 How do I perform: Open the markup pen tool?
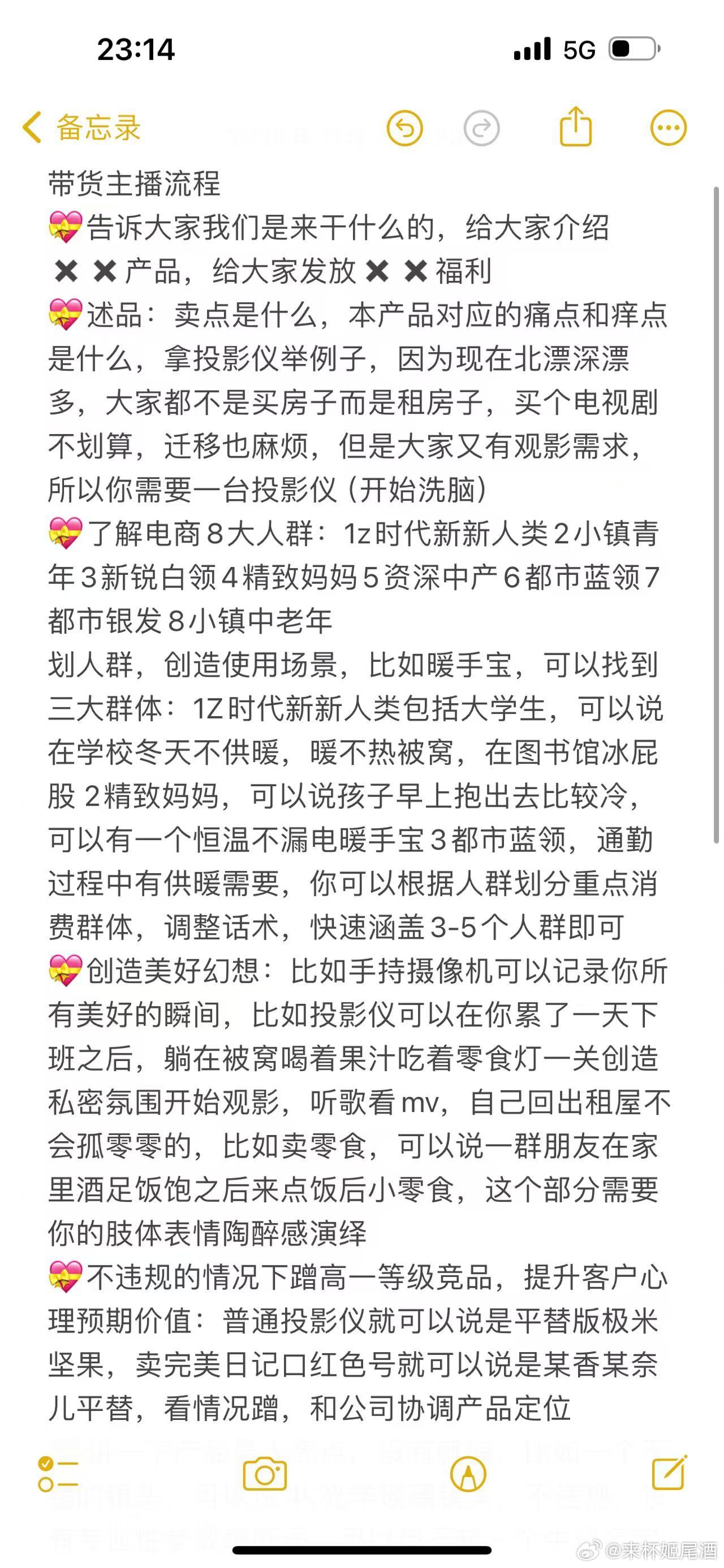pyautogui.click(x=468, y=1474)
